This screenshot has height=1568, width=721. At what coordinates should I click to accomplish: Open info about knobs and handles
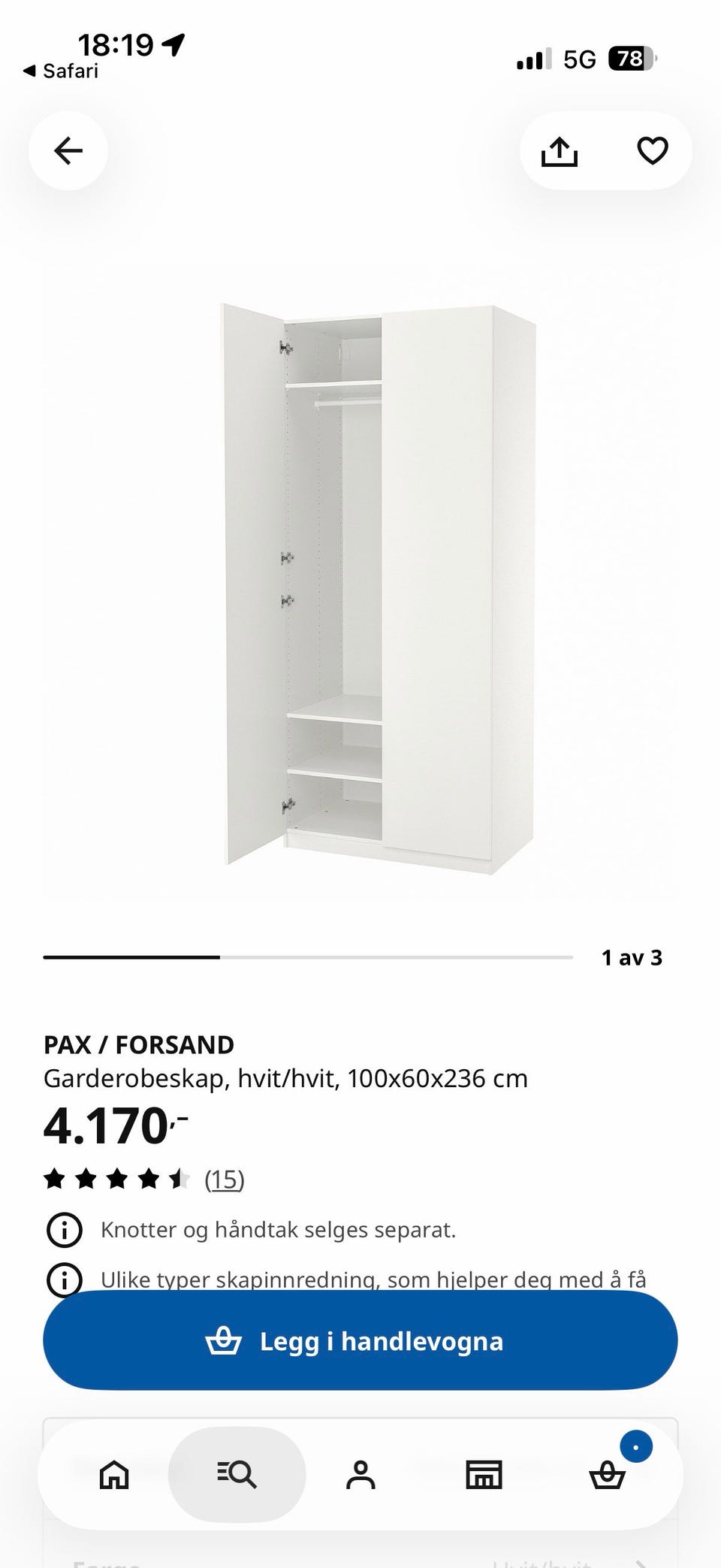(65, 1230)
